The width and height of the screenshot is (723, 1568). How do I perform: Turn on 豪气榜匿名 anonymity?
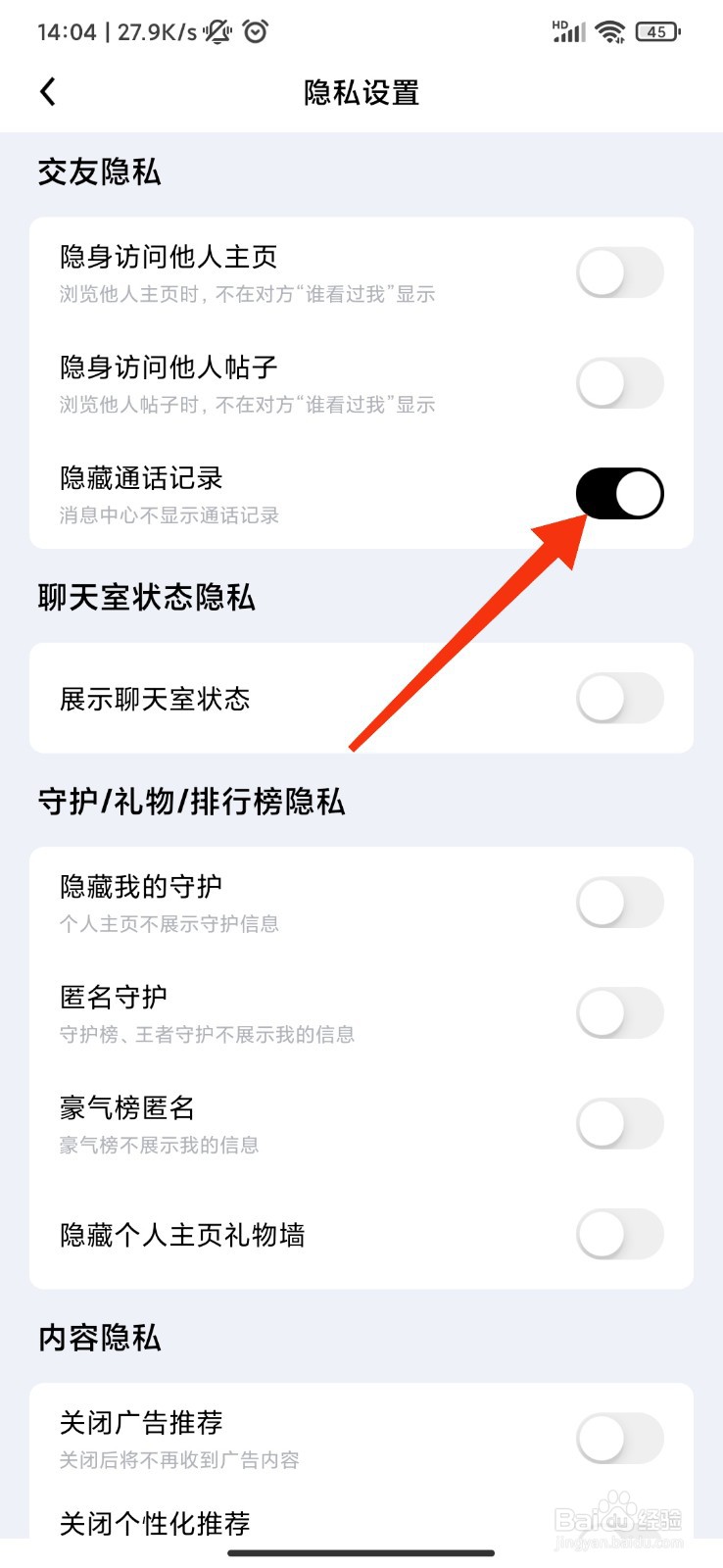(x=620, y=1124)
